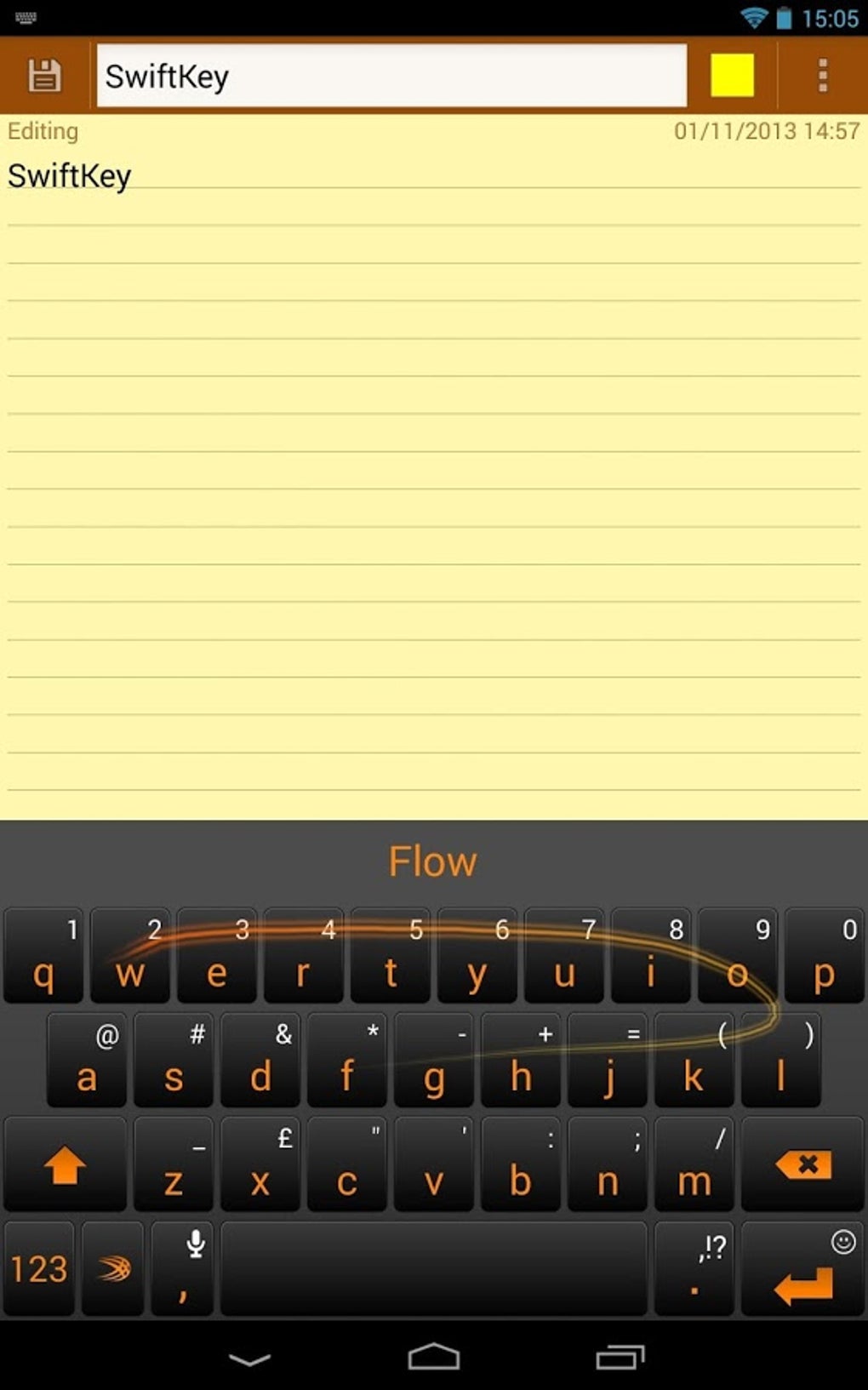Screen dimensions: 868x1390
Task: Select the Flow word prediction
Action: click(432, 861)
